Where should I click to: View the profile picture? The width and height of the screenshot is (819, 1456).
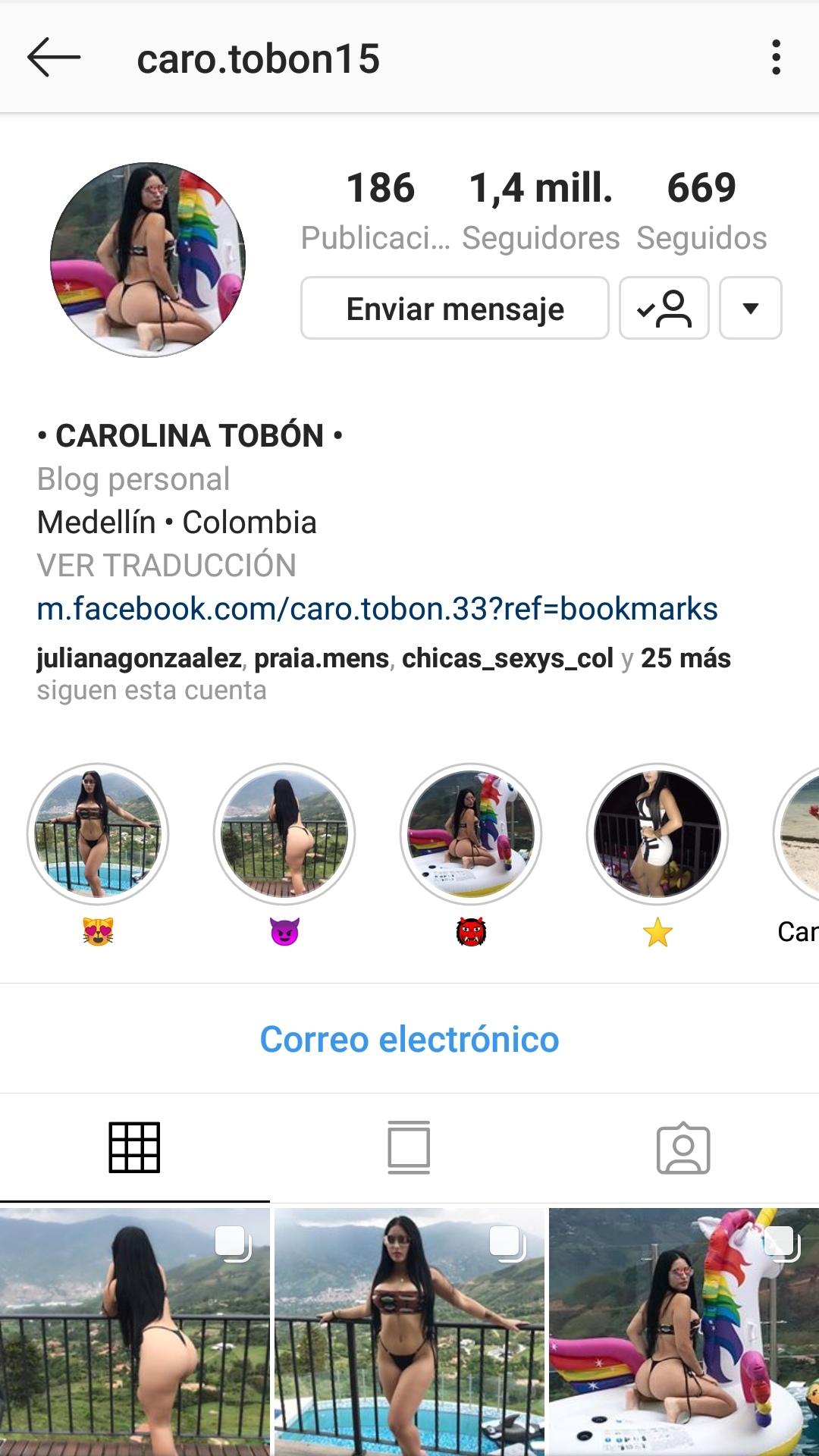(x=148, y=259)
